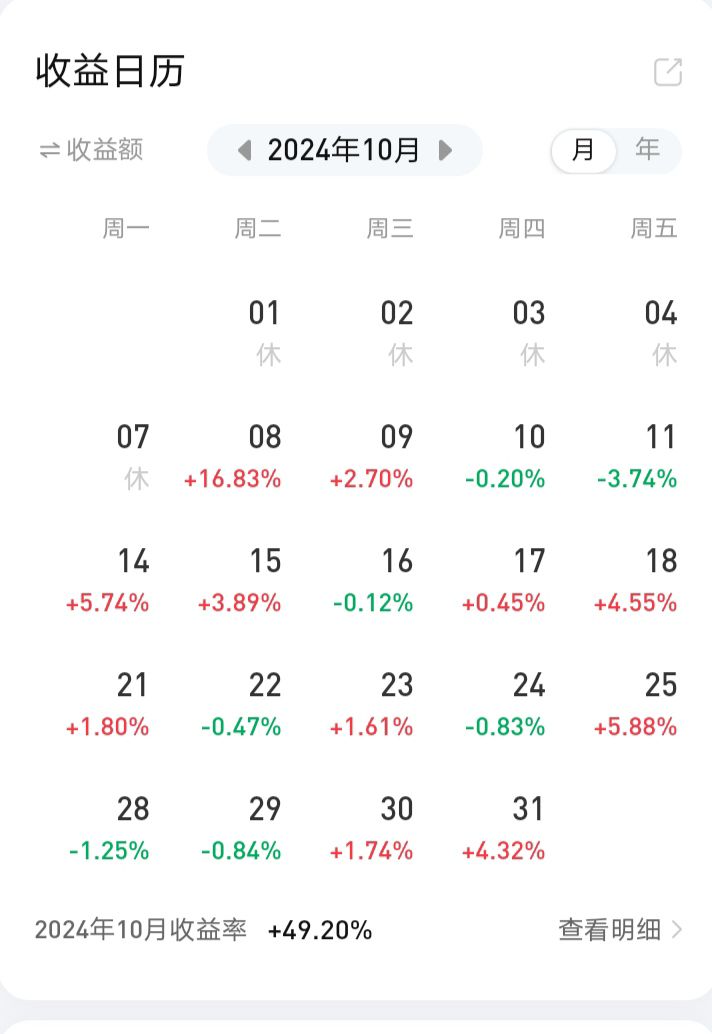The width and height of the screenshot is (712, 1034).
Task: Switch display to 收益额
Action: point(92,150)
